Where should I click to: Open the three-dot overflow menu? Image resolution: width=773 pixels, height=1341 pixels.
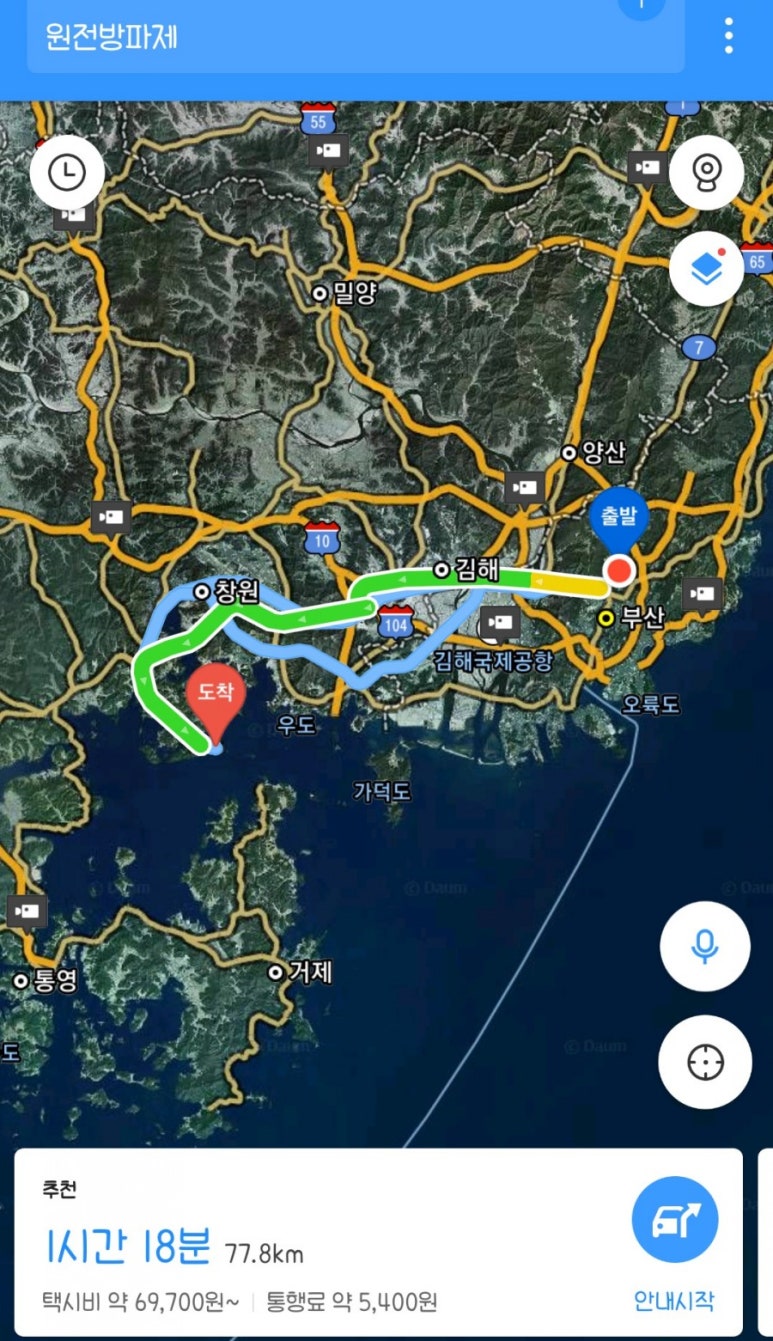pyautogui.click(x=728, y=36)
